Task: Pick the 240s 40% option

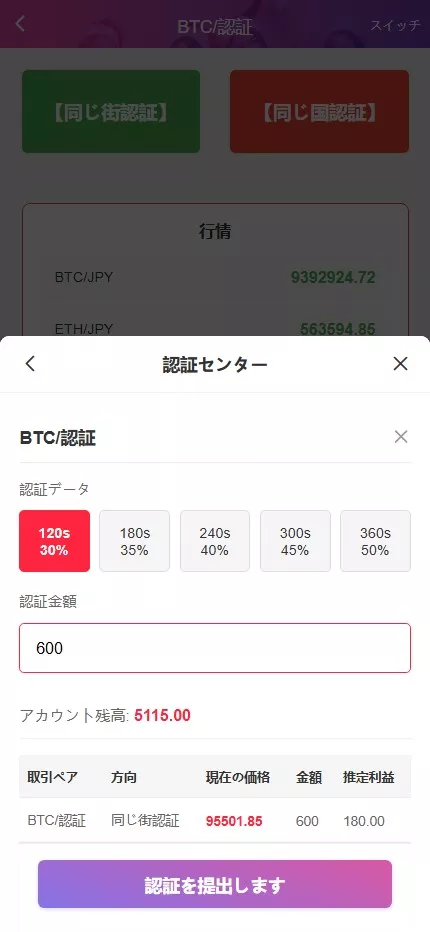Action: click(x=215, y=541)
